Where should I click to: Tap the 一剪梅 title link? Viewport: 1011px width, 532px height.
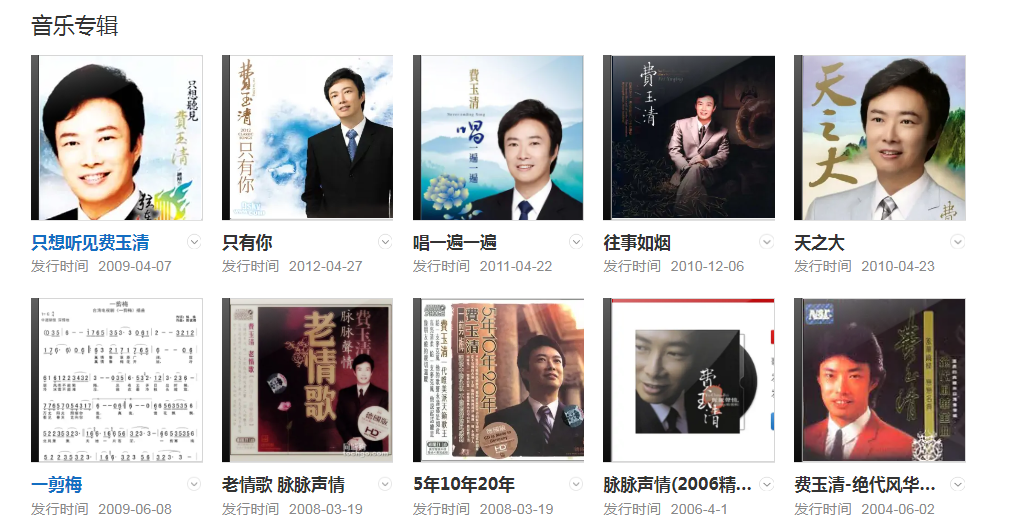(56, 485)
